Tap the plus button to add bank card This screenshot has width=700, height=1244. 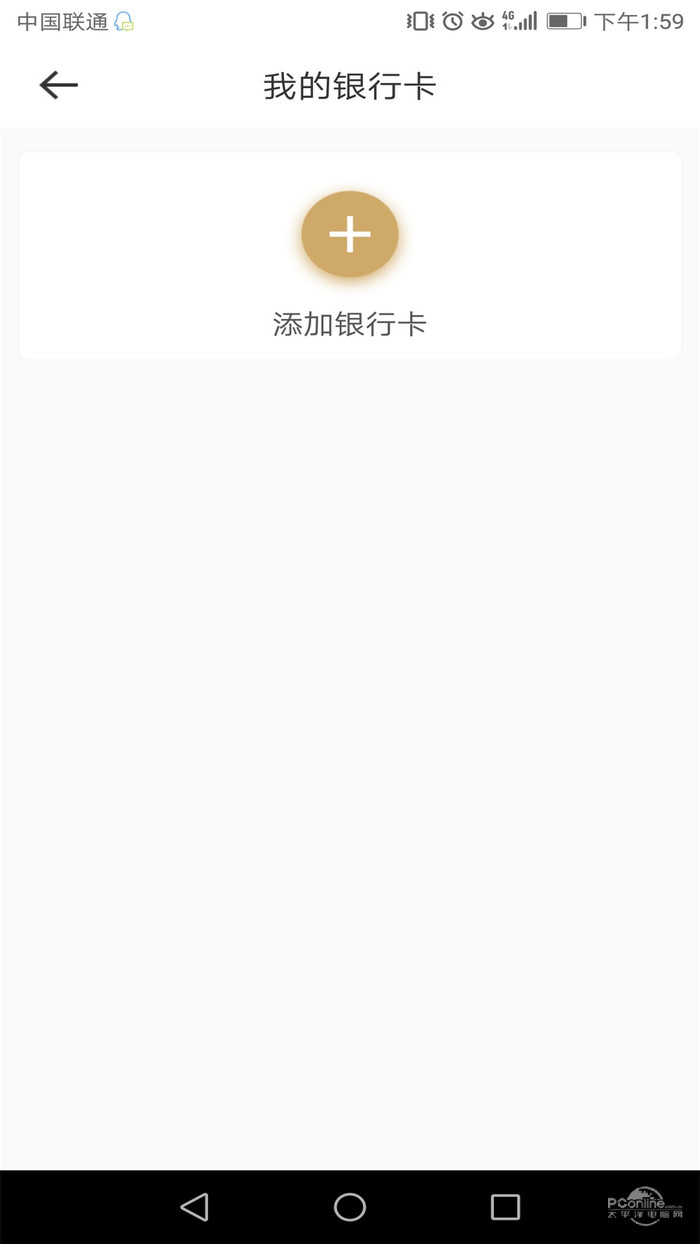click(350, 234)
